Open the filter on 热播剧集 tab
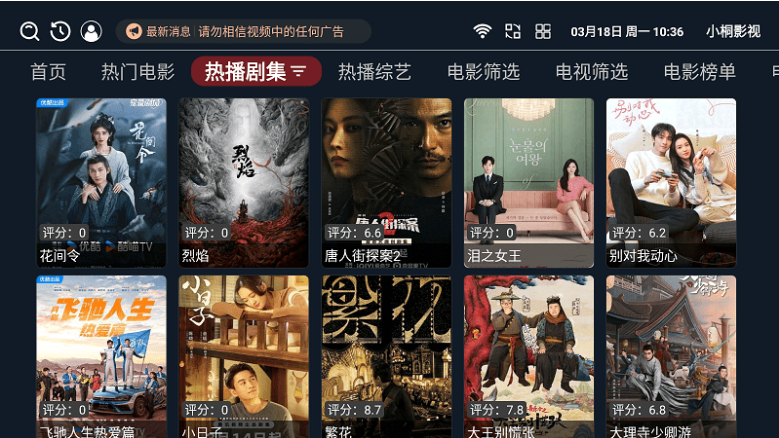The height and width of the screenshot is (438, 779). click(x=298, y=72)
